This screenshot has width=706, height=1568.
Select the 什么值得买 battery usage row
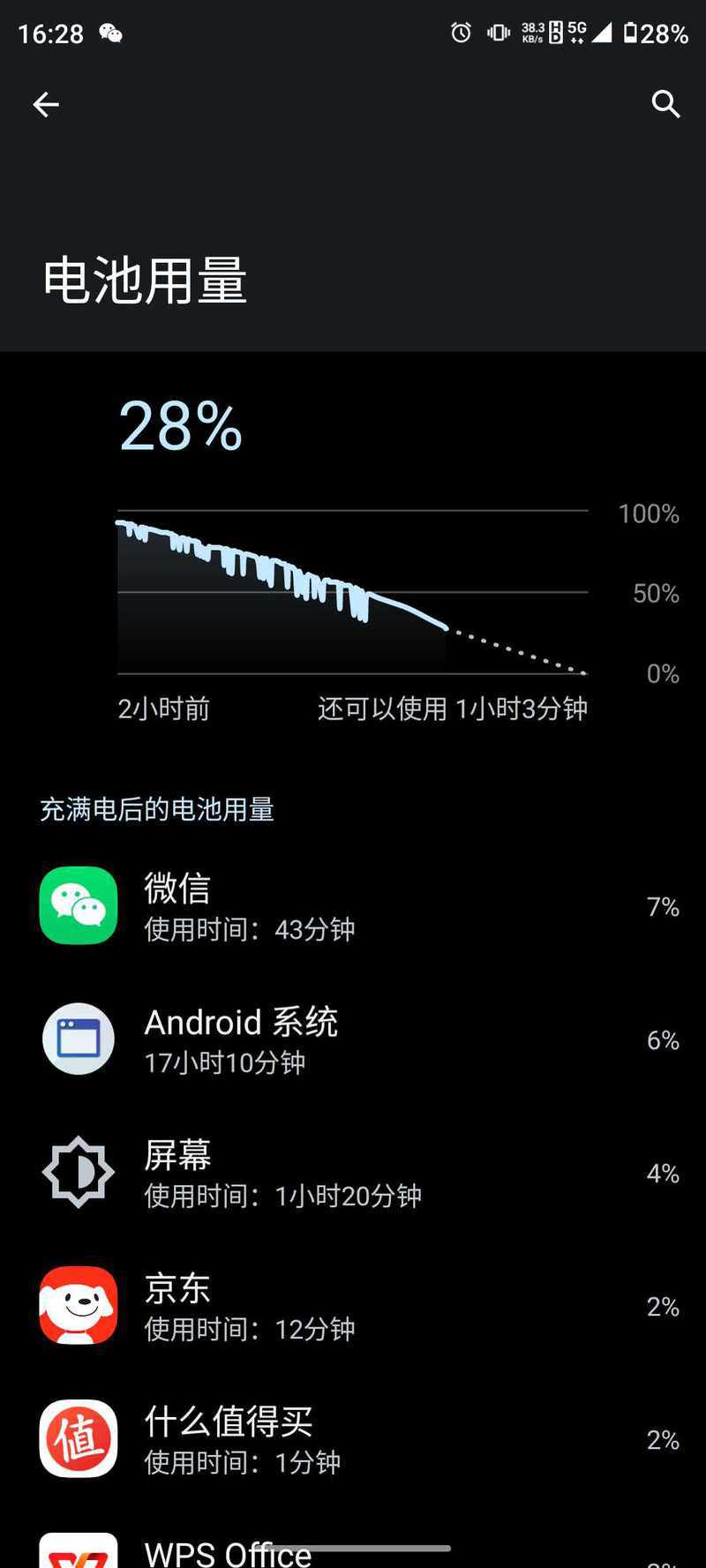pos(353,1439)
